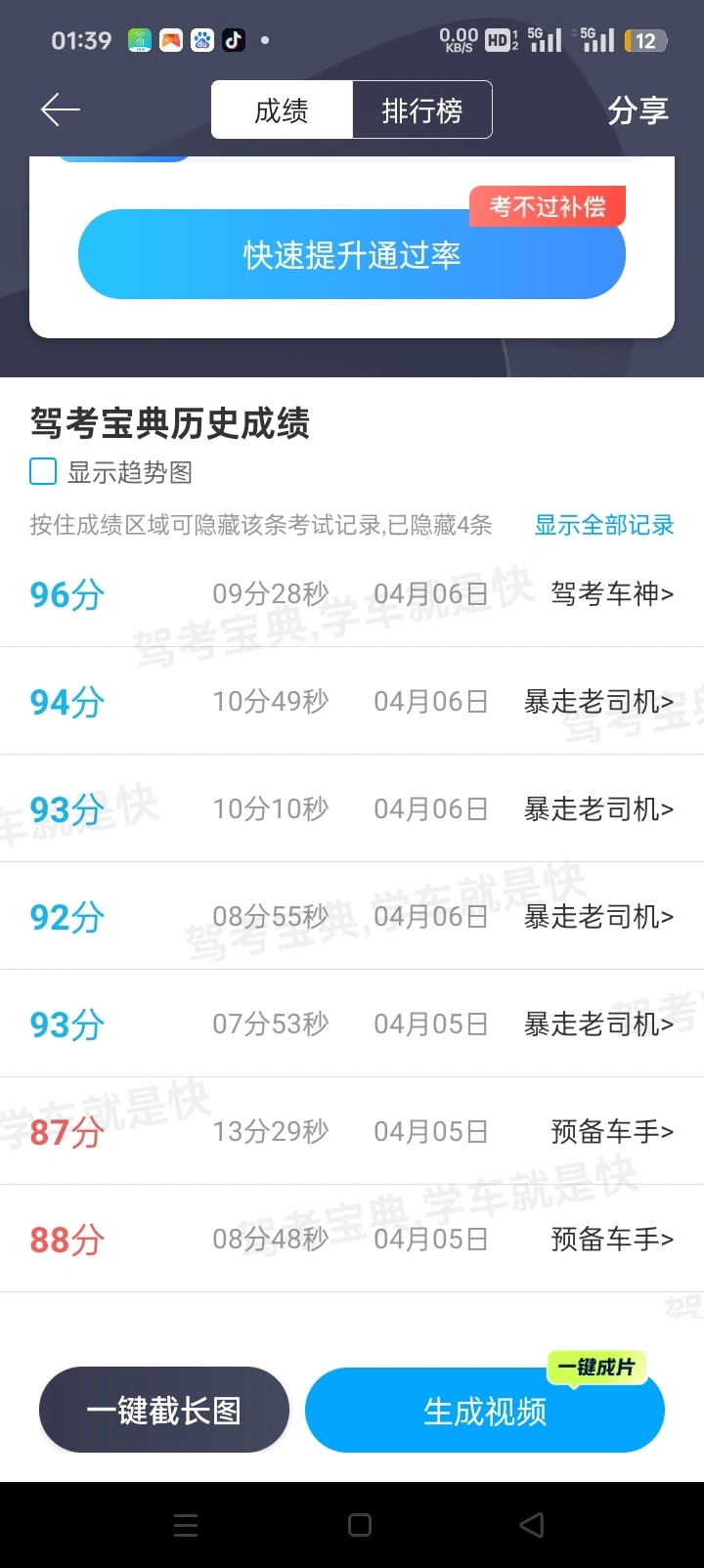Open the 92分 exam record
Screen dimensions: 704x1568
pyautogui.click(x=352, y=917)
